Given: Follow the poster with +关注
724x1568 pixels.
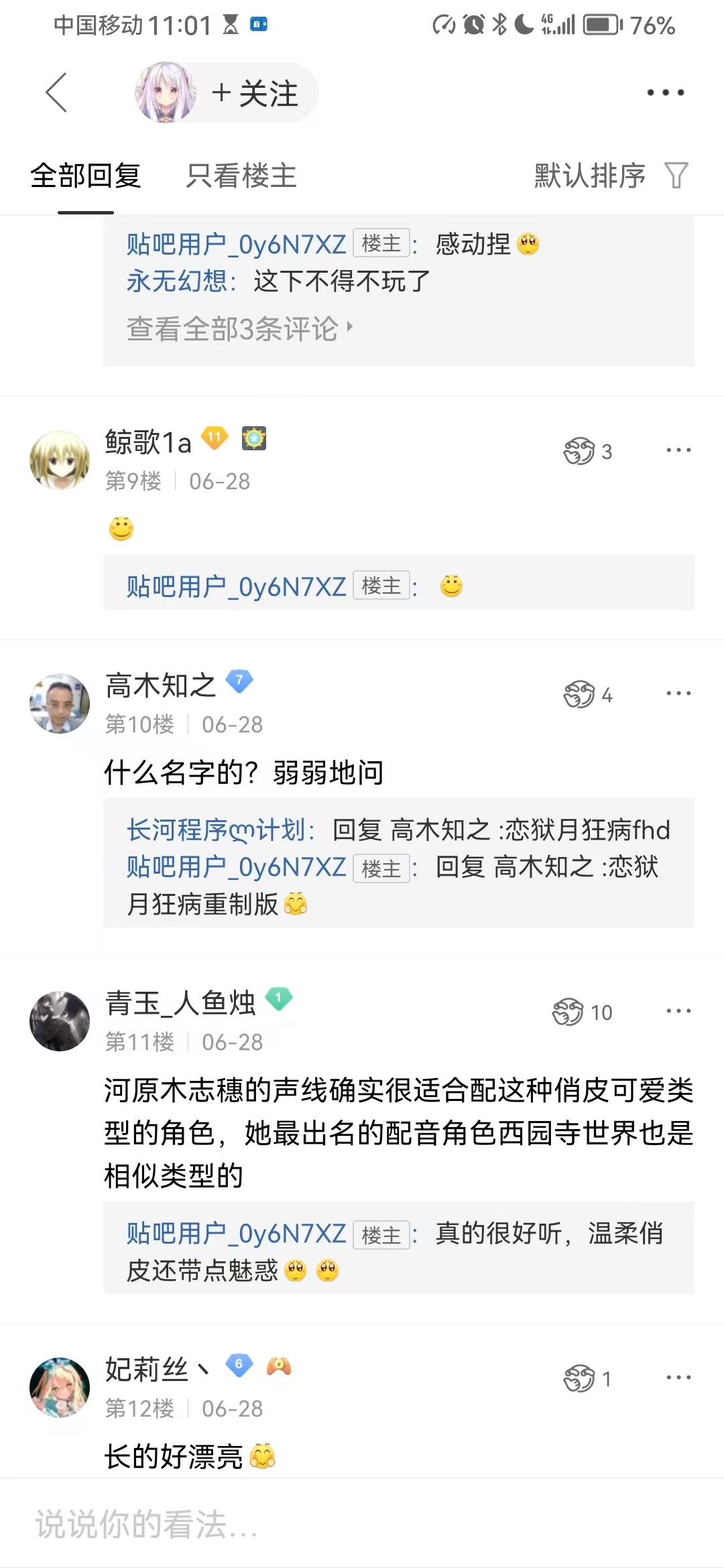Looking at the screenshot, I should pos(255,93).
